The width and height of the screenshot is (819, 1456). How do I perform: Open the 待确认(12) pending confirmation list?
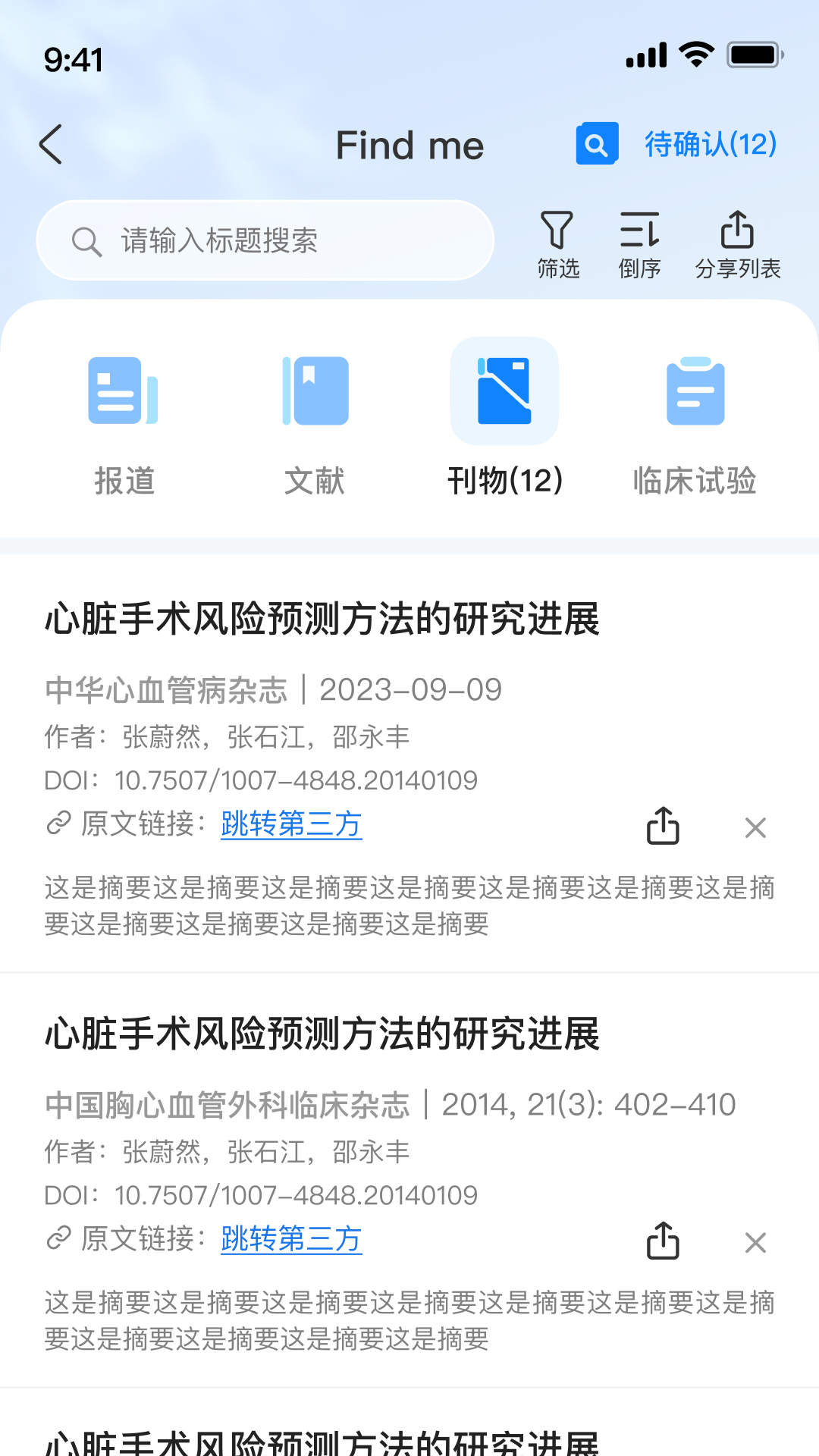point(710,144)
